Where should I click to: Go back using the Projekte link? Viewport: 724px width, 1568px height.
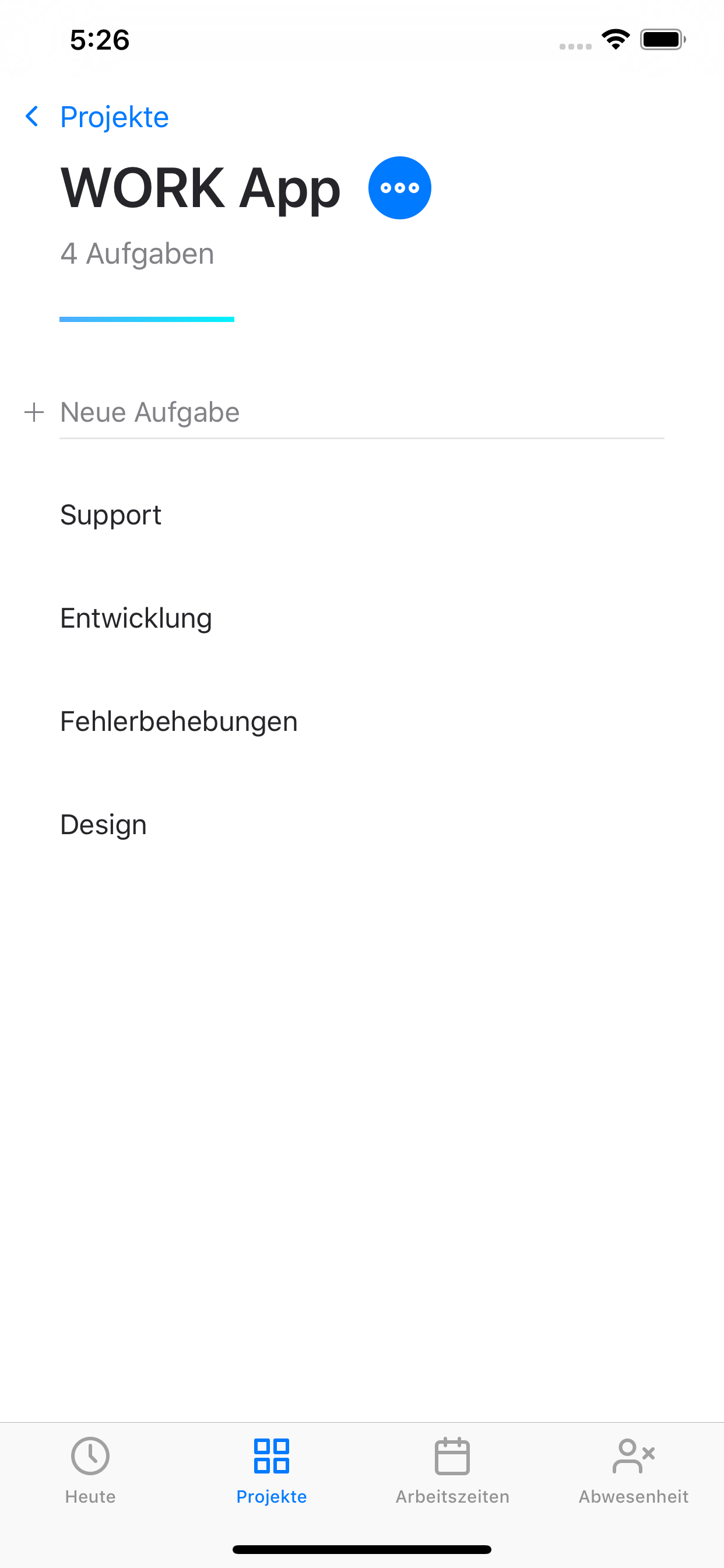click(114, 116)
